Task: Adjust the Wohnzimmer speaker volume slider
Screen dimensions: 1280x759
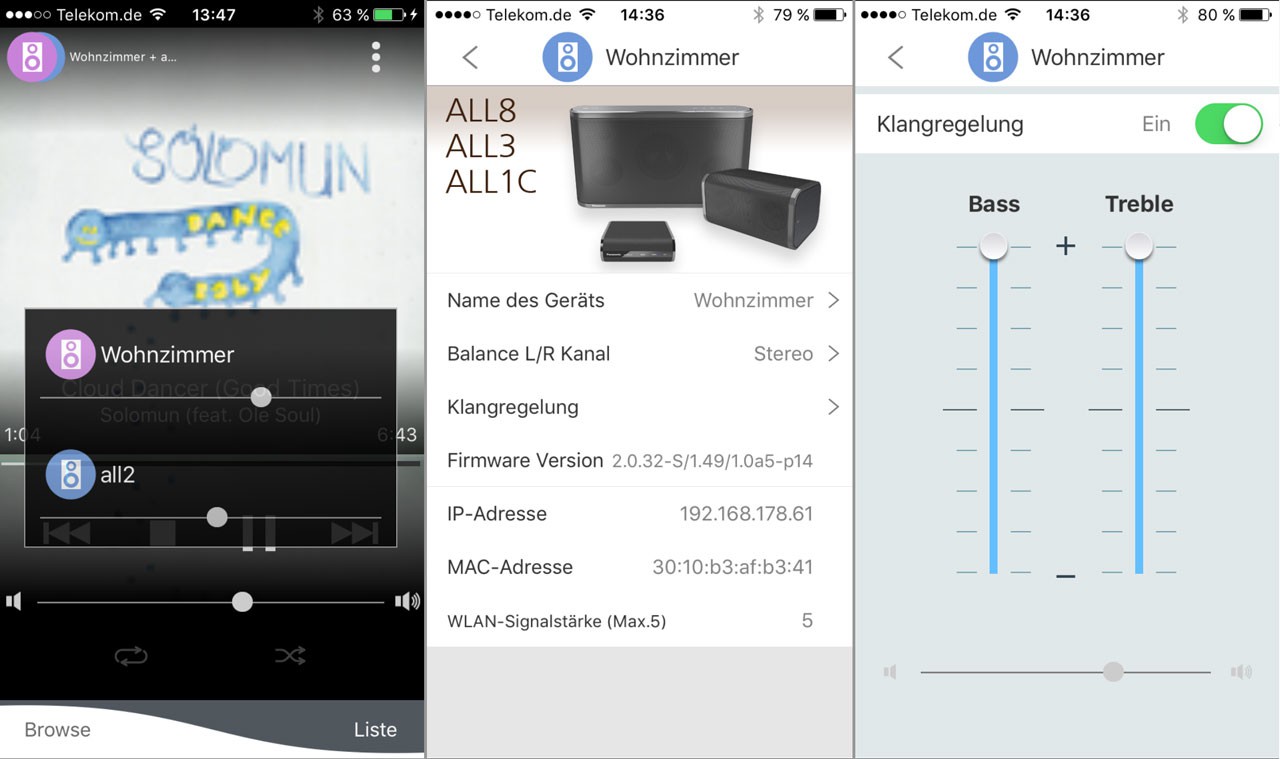Action: pos(261,397)
